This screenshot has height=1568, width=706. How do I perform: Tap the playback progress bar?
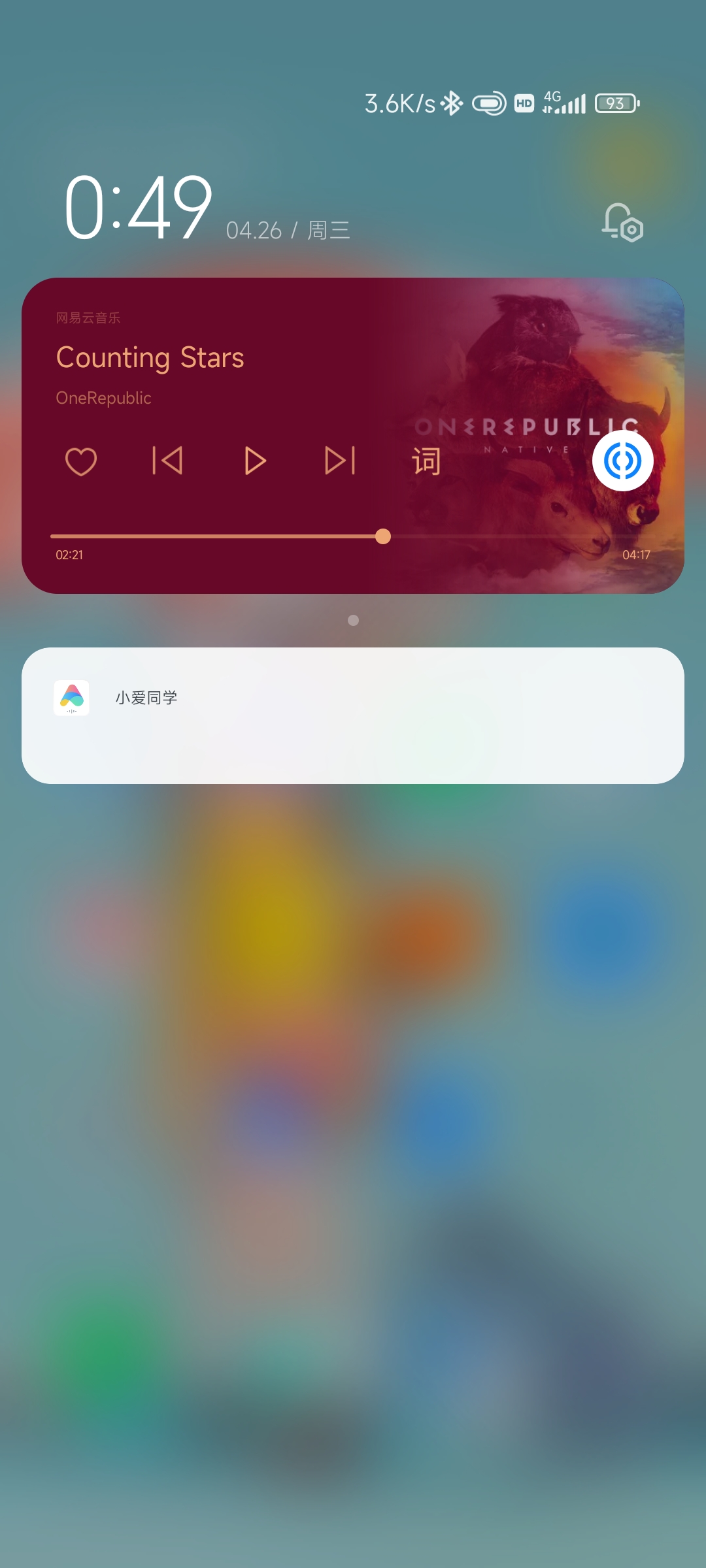(x=353, y=536)
